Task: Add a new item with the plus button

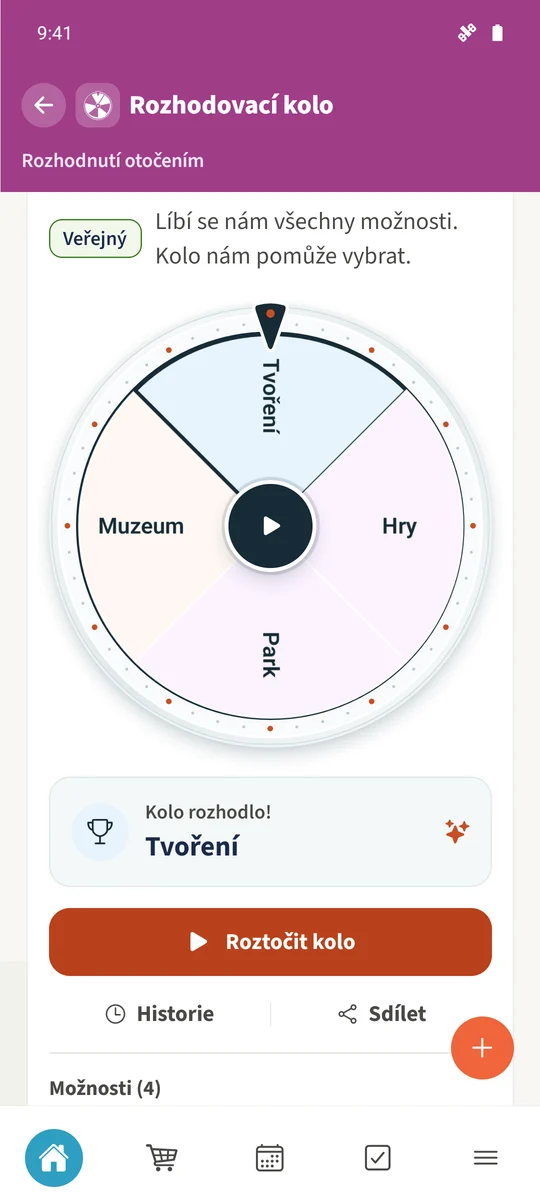Action: (482, 1048)
